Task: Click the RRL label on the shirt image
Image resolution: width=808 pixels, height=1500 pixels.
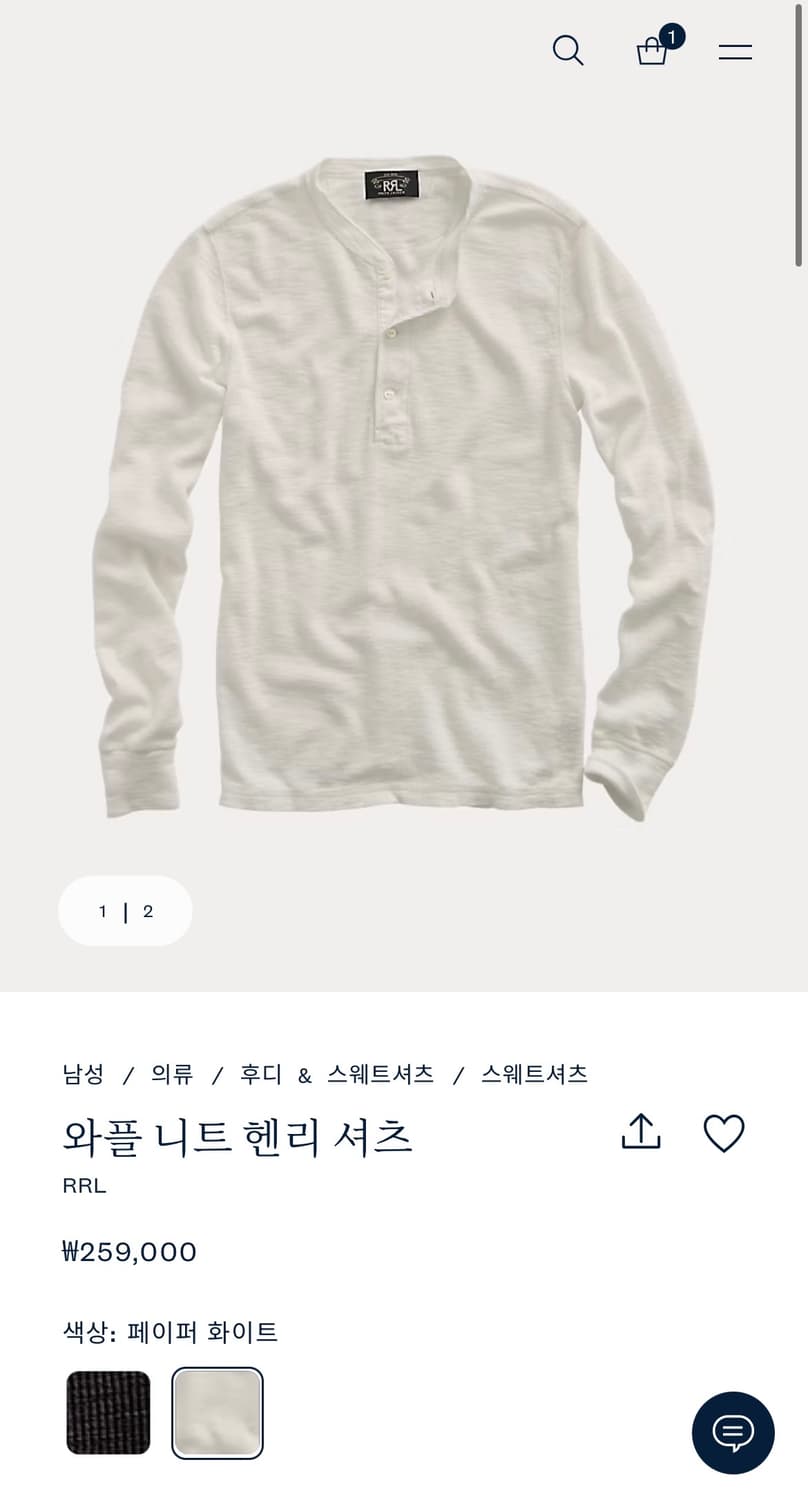Action: pos(393,185)
